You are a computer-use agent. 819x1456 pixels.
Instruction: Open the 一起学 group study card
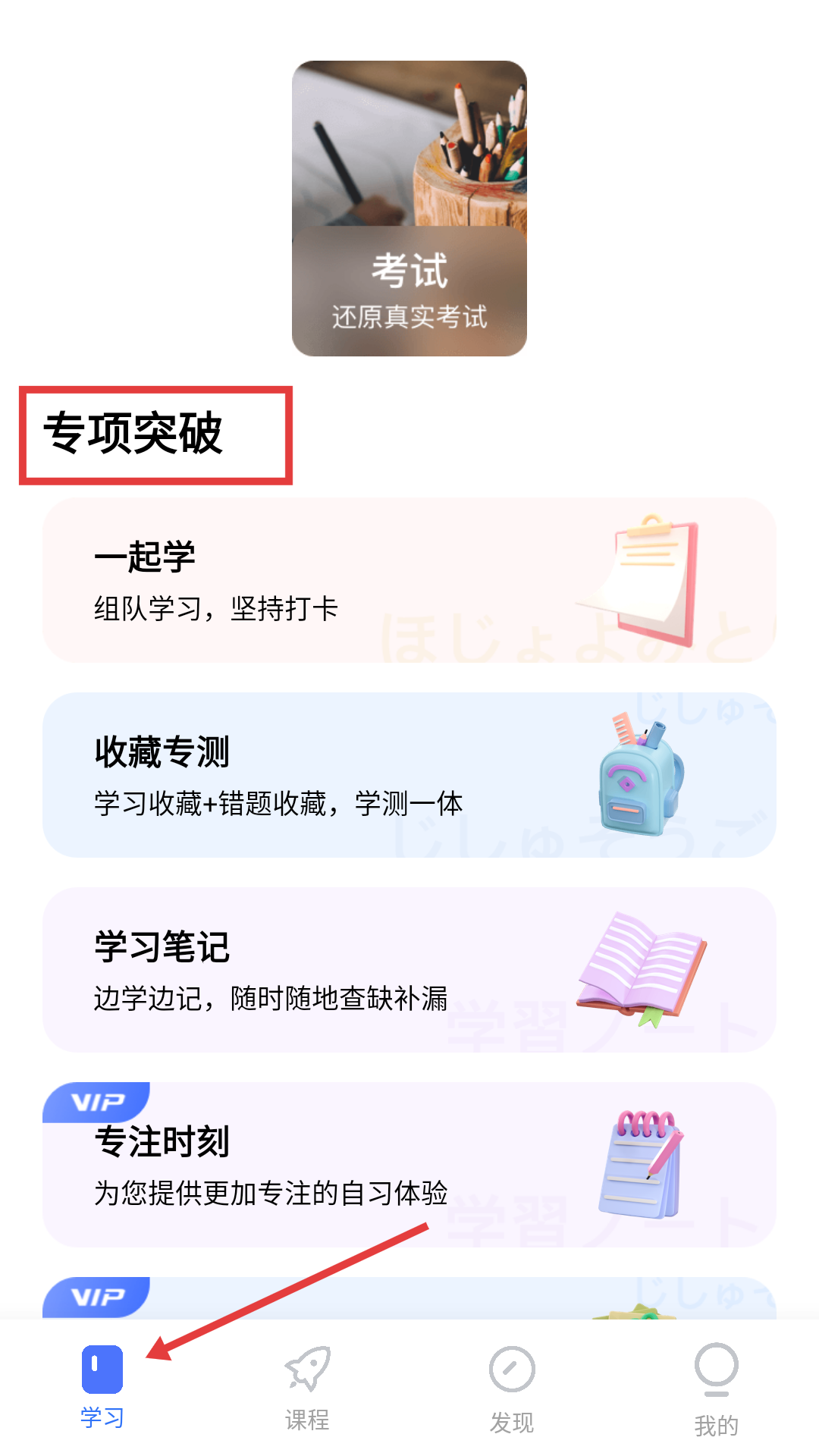click(409, 580)
